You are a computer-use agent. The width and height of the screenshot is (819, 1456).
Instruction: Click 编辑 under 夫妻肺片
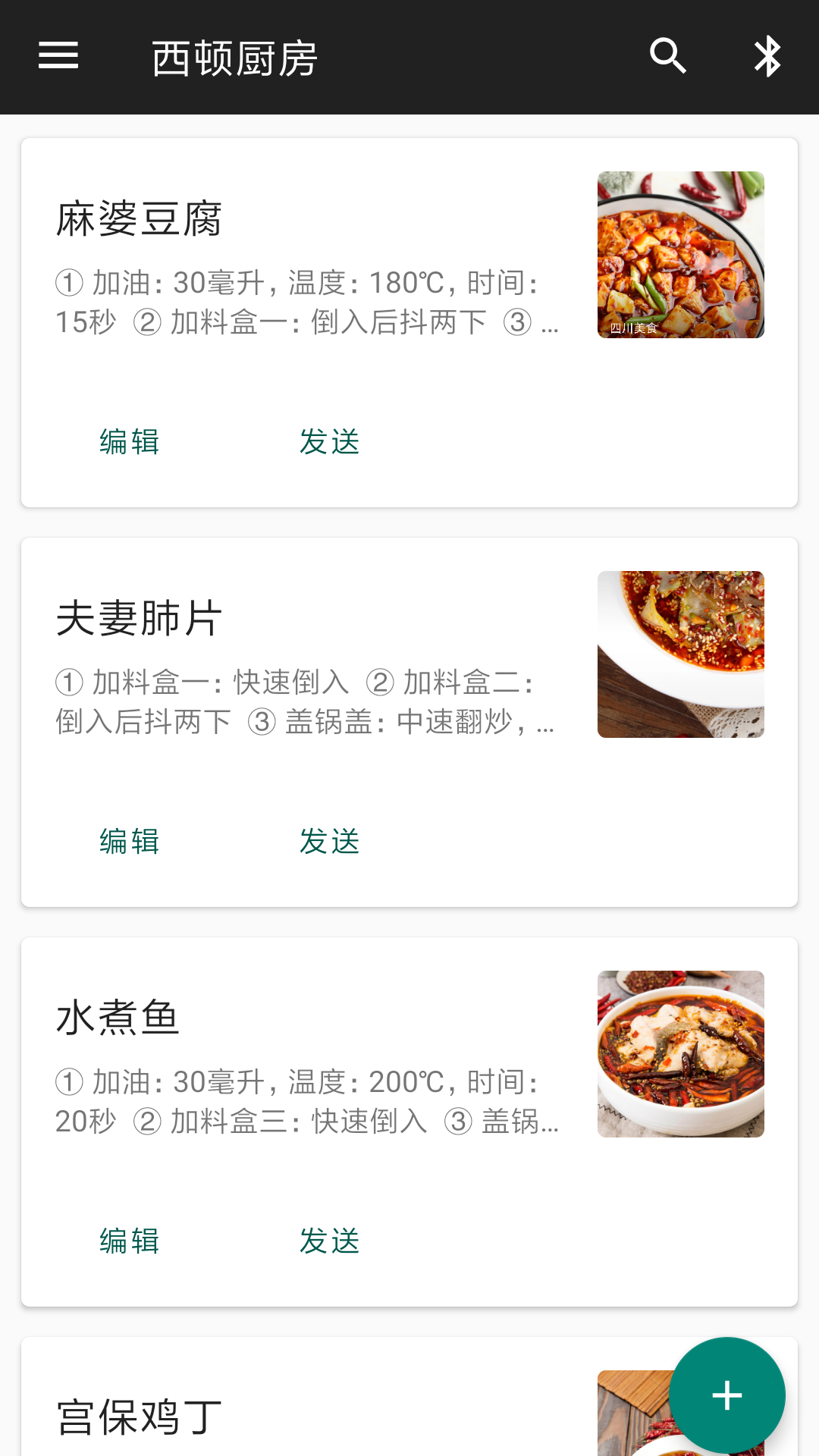(x=127, y=841)
